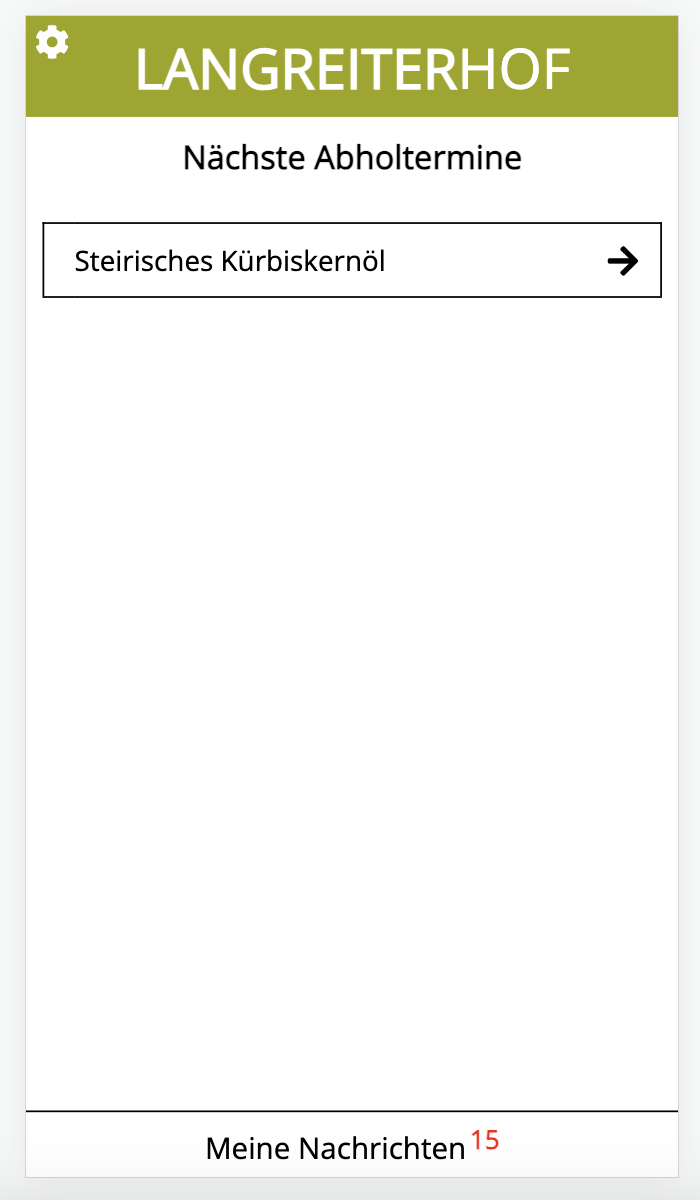This screenshot has width=700, height=1200.
Task: Open the settings gear icon
Action: [x=52, y=42]
